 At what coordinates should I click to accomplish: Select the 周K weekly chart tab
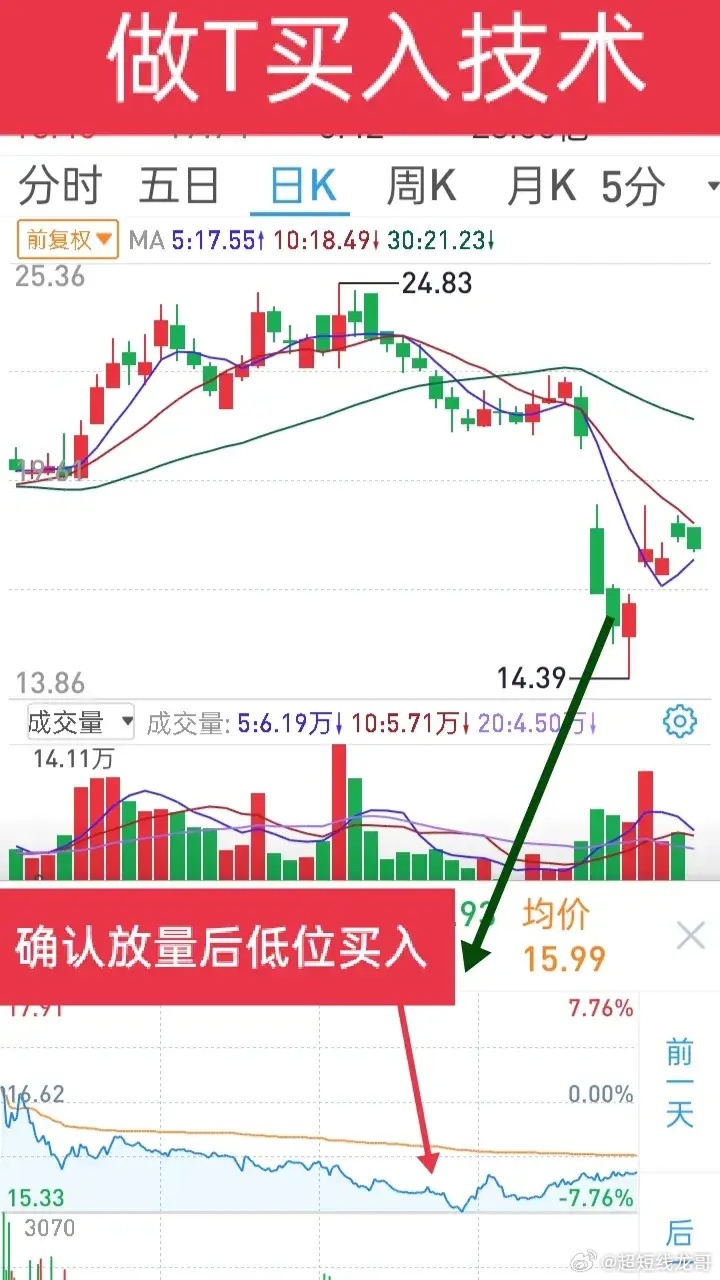pos(420,186)
